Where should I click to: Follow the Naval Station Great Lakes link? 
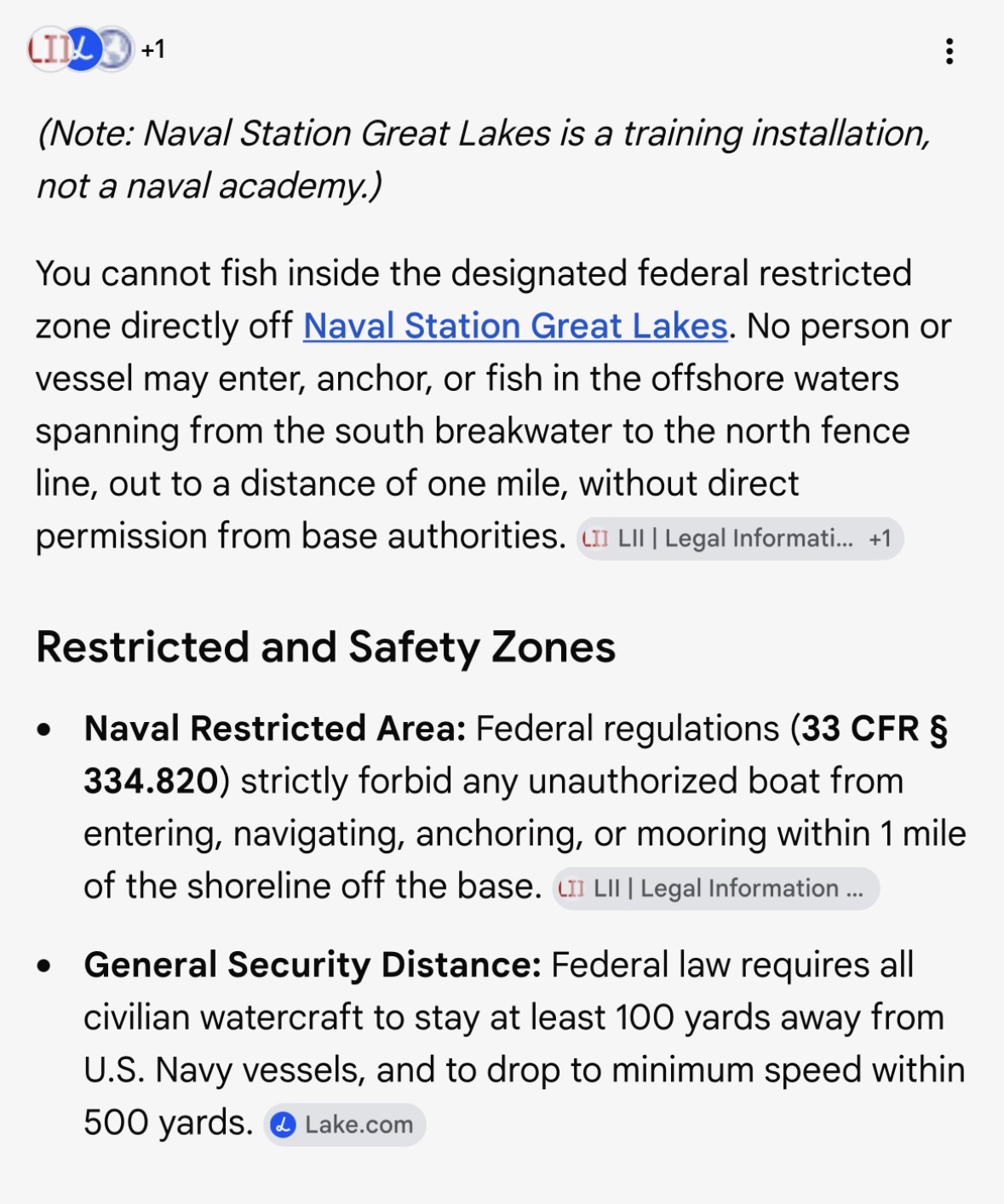tap(515, 326)
